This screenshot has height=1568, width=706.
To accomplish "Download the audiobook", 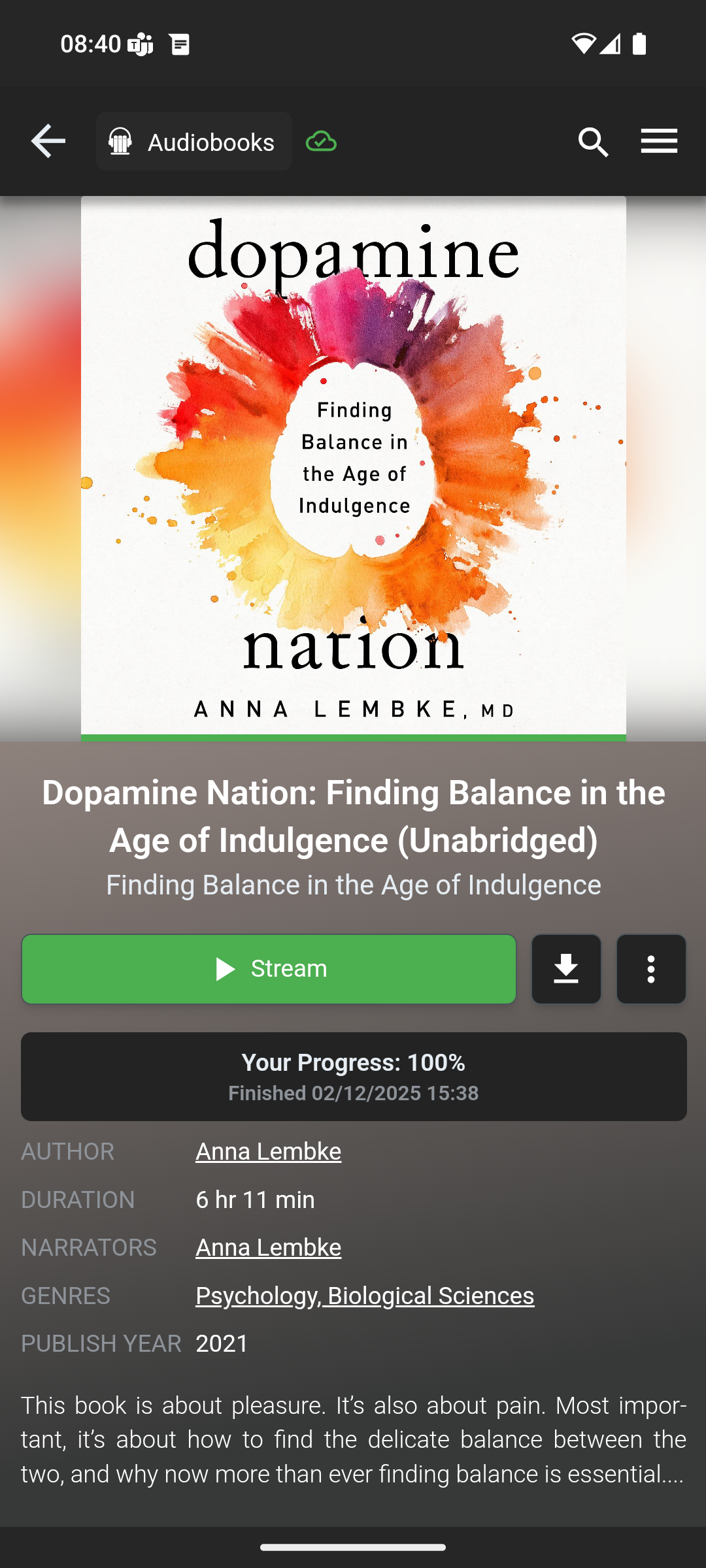I will tap(566, 969).
